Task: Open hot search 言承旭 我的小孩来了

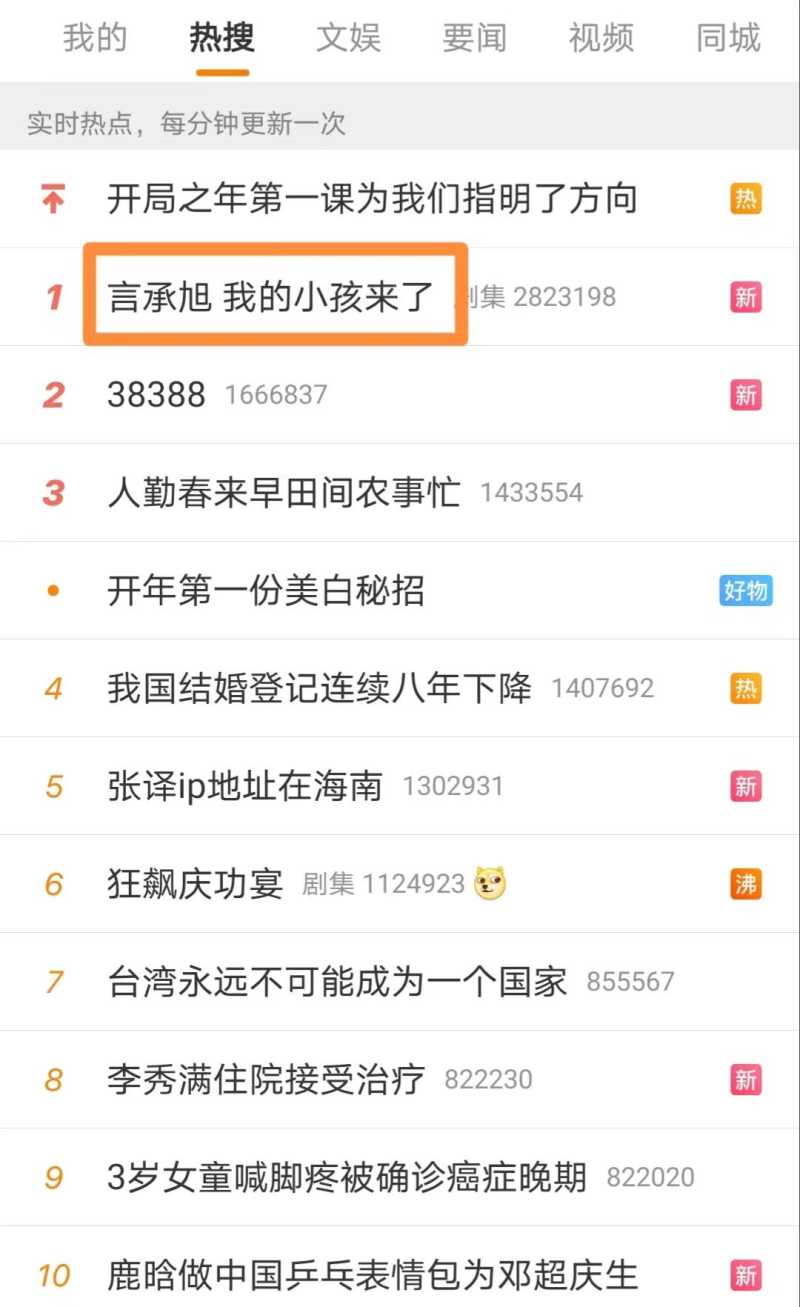Action: (x=272, y=296)
